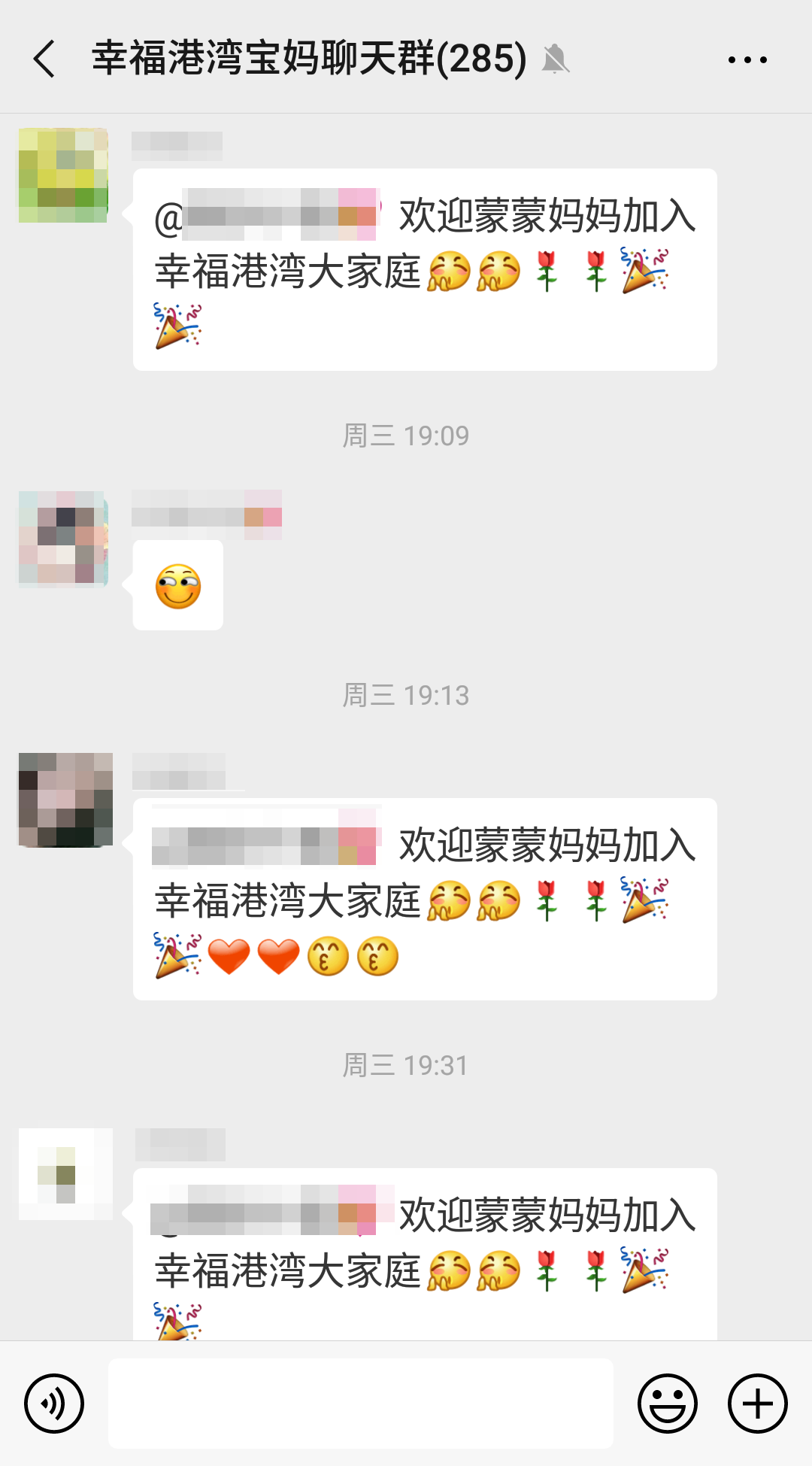This screenshot has height=1466, width=812.
Task: Open avatar of the 19:31 message sender
Action: tap(65, 1173)
